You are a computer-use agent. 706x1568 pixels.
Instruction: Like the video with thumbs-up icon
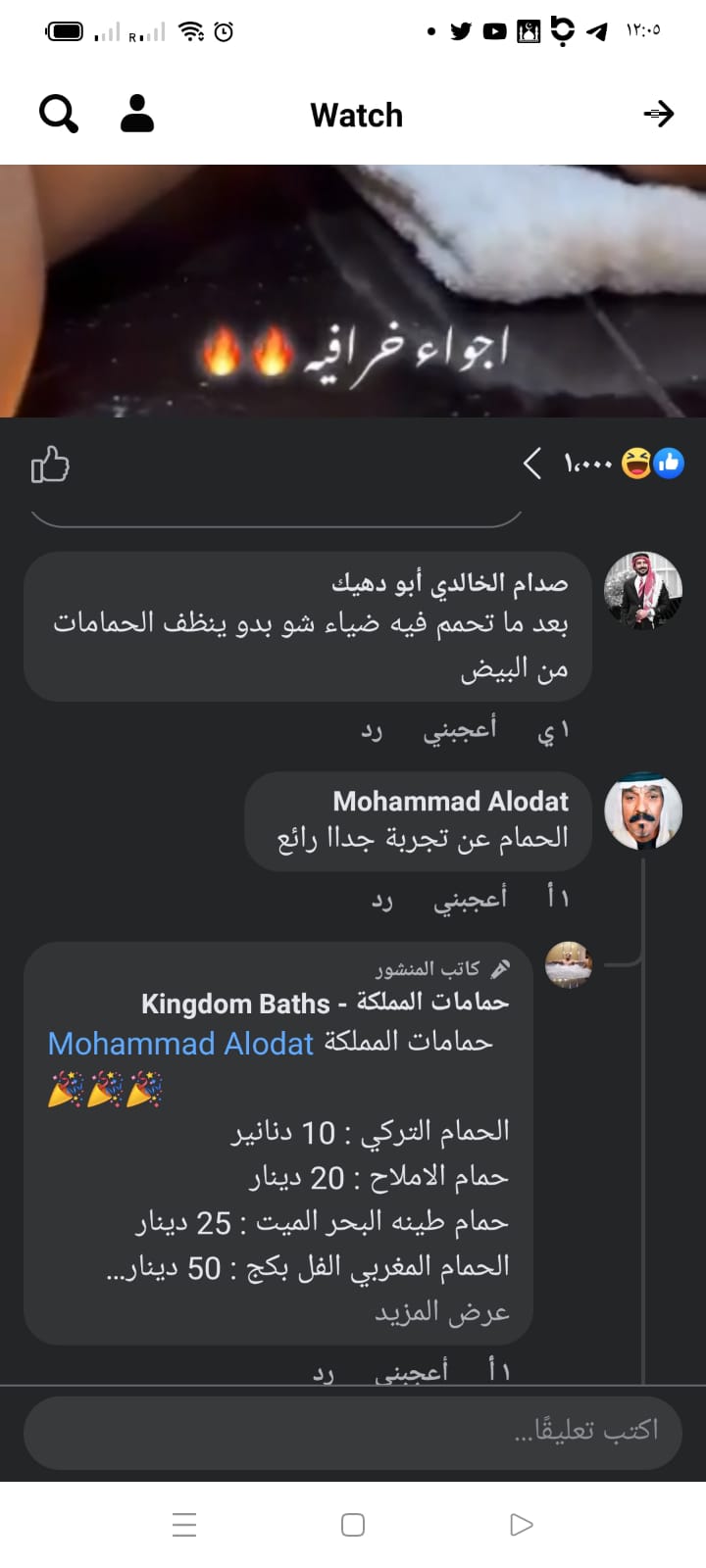(50, 465)
